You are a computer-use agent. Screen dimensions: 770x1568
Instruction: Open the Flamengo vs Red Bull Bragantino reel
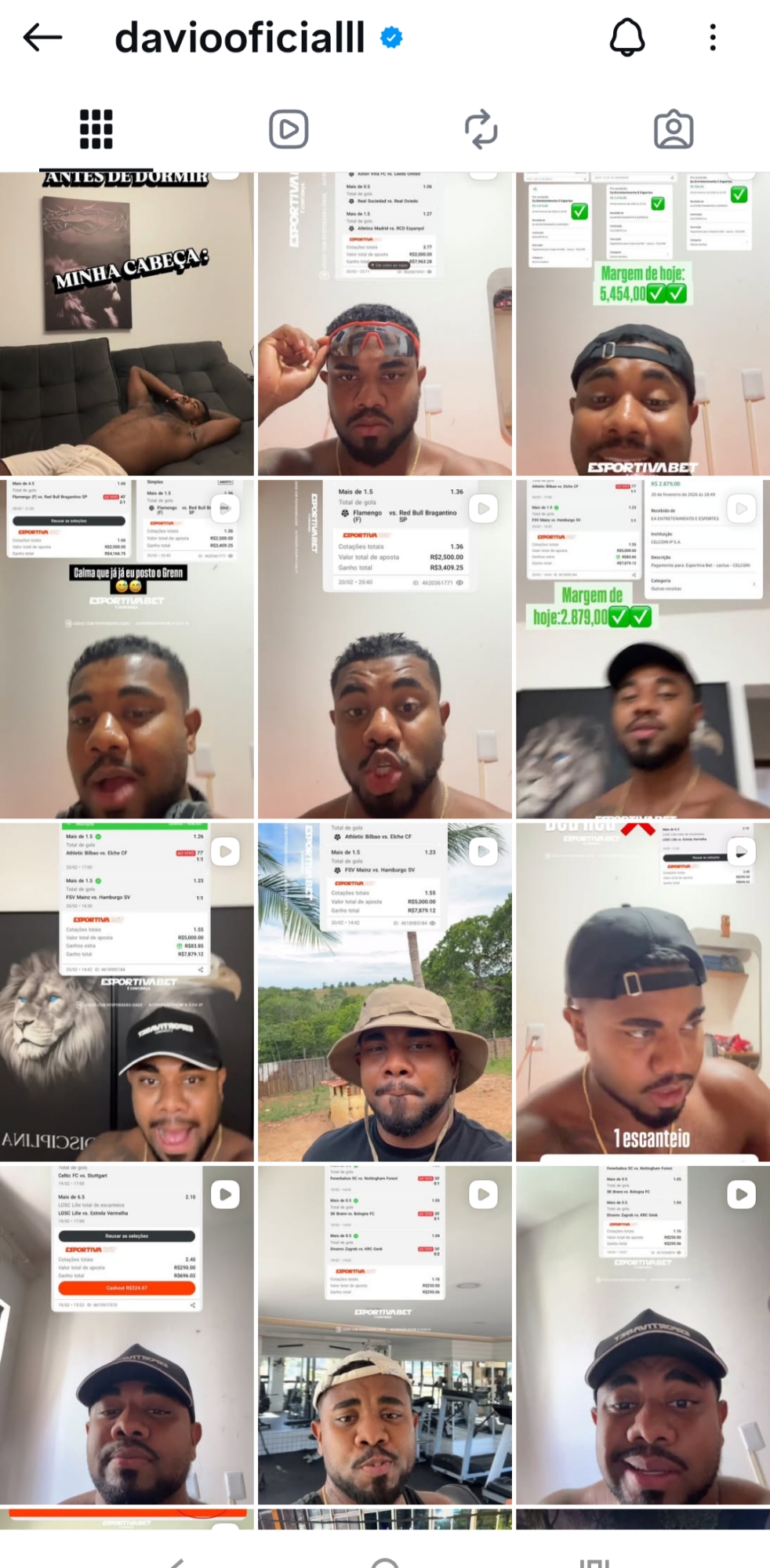coord(384,649)
